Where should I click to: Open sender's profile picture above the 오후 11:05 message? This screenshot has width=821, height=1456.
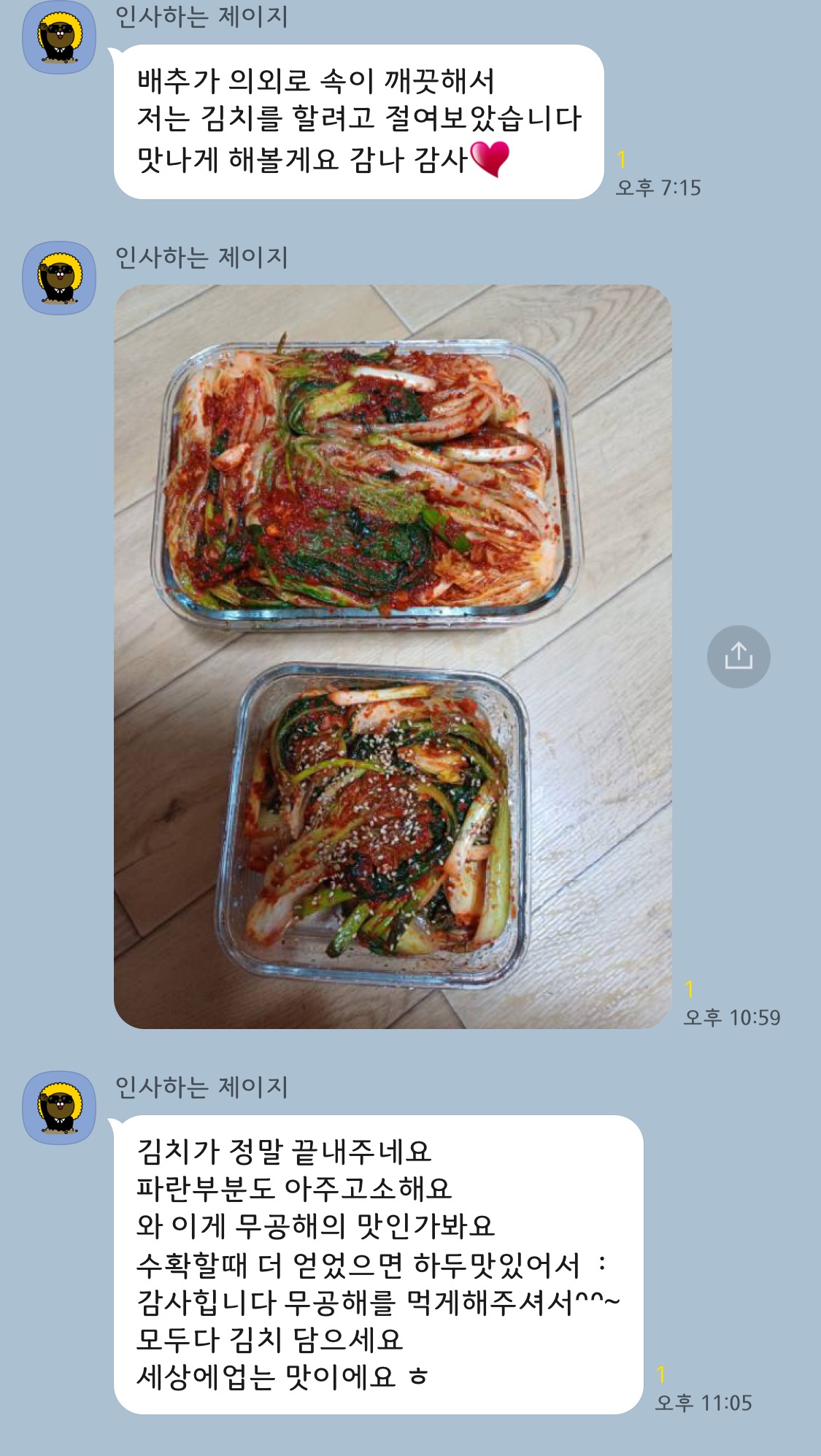[59, 1107]
